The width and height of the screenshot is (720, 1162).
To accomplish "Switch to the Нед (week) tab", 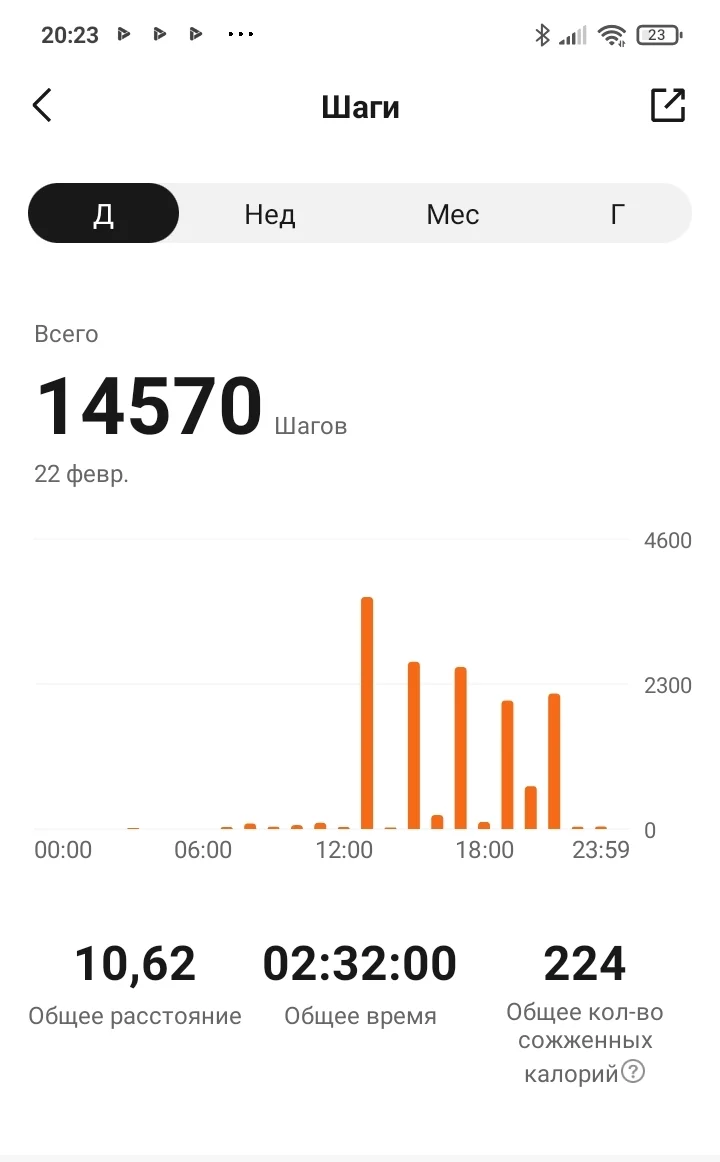I will click(x=270, y=214).
